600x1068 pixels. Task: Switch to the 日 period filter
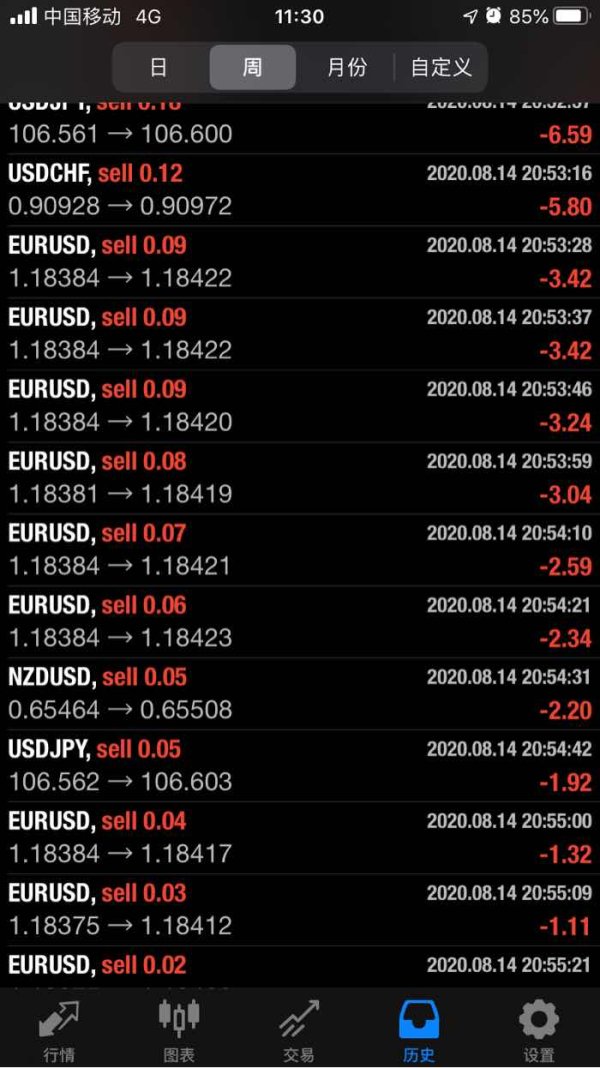point(158,68)
